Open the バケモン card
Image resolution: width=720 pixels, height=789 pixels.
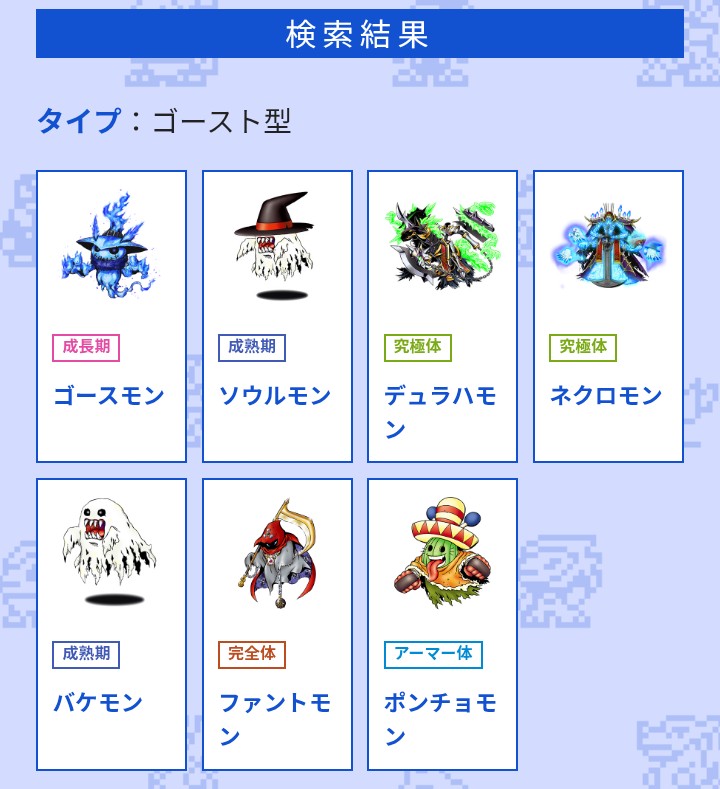pos(111,624)
